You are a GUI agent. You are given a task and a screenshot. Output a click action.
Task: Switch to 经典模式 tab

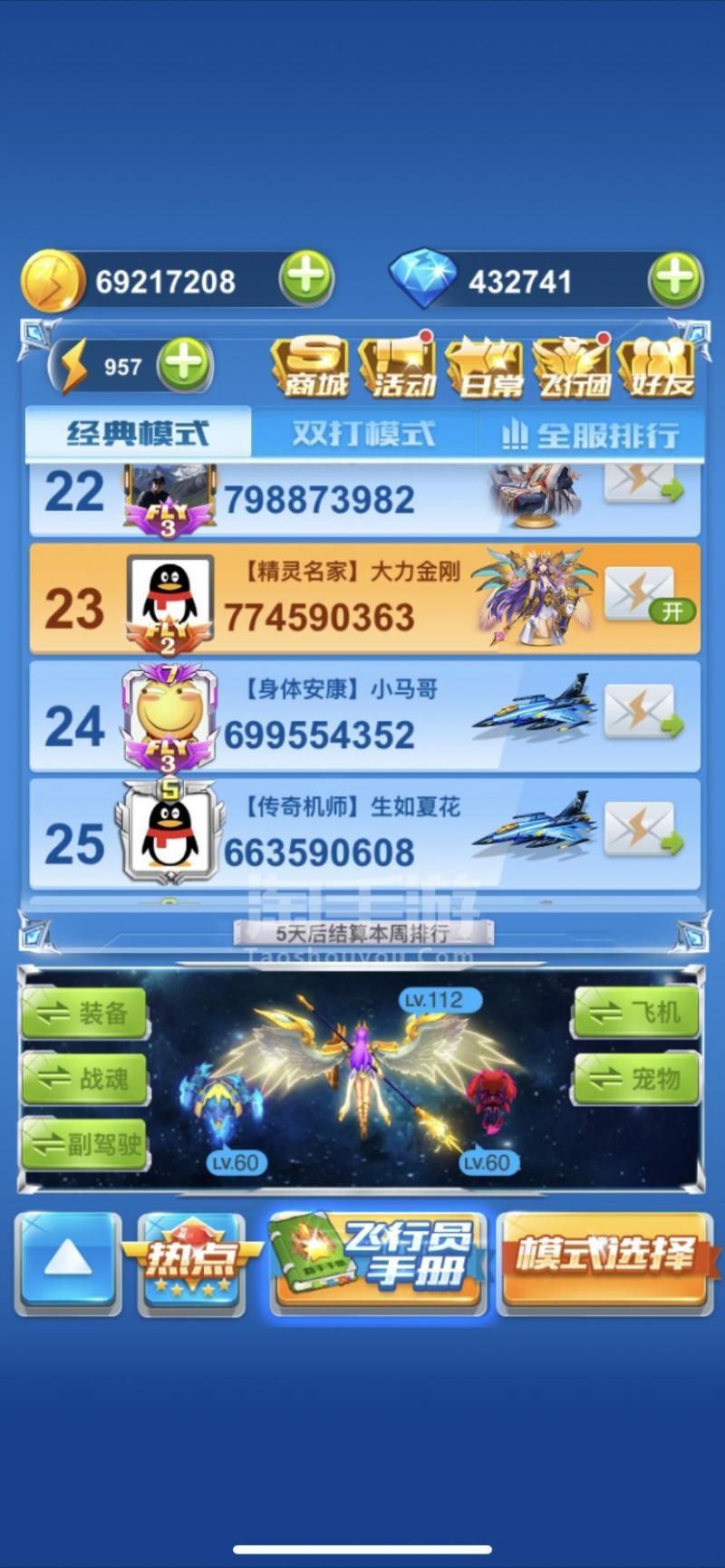[x=138, y=434]
